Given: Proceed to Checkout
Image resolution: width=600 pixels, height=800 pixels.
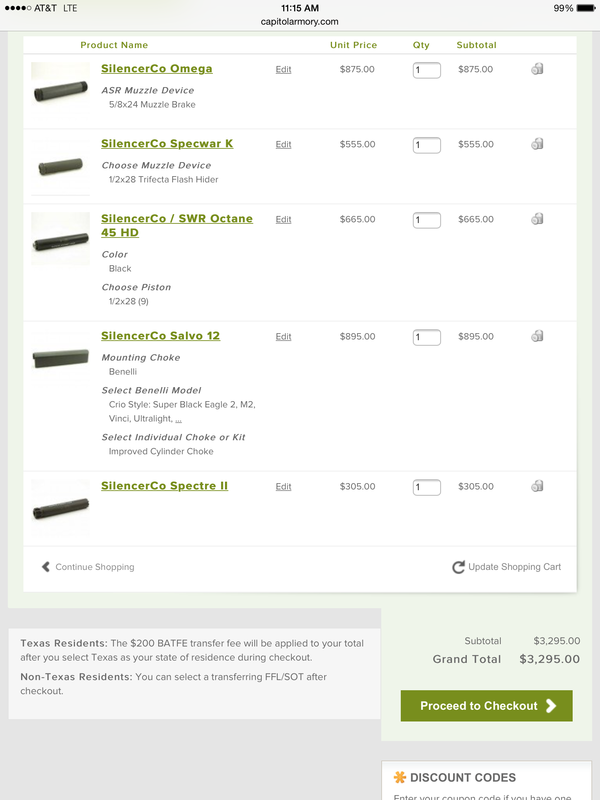Looking at the screenshot, I should 487,706.
